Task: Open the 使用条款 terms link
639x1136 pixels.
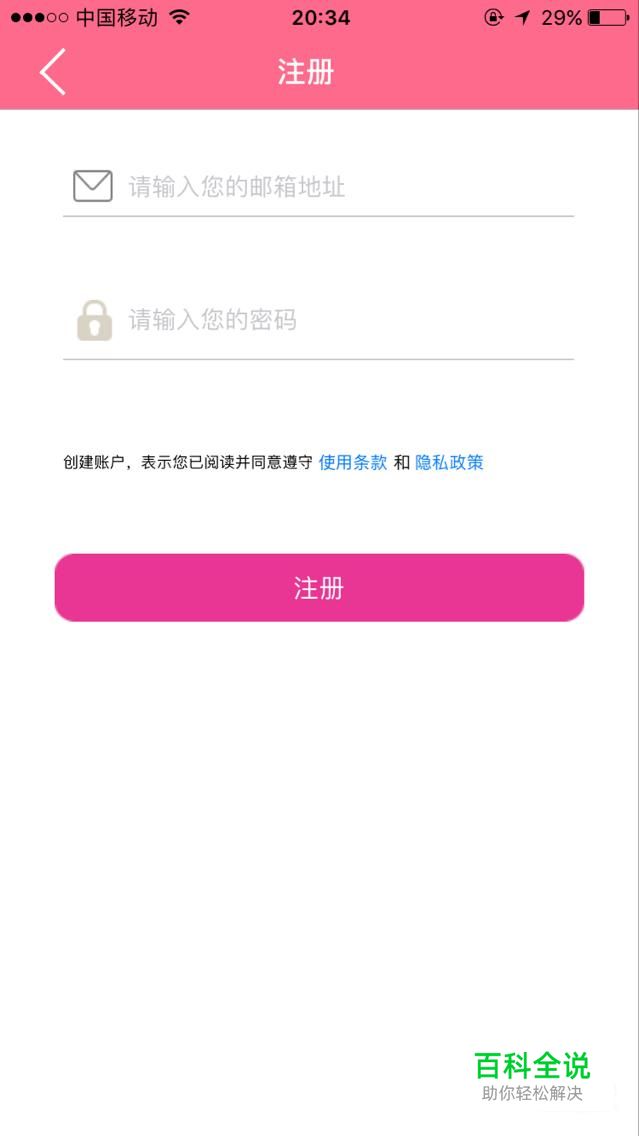Action: pyautogui.click(x=352, y=462)
